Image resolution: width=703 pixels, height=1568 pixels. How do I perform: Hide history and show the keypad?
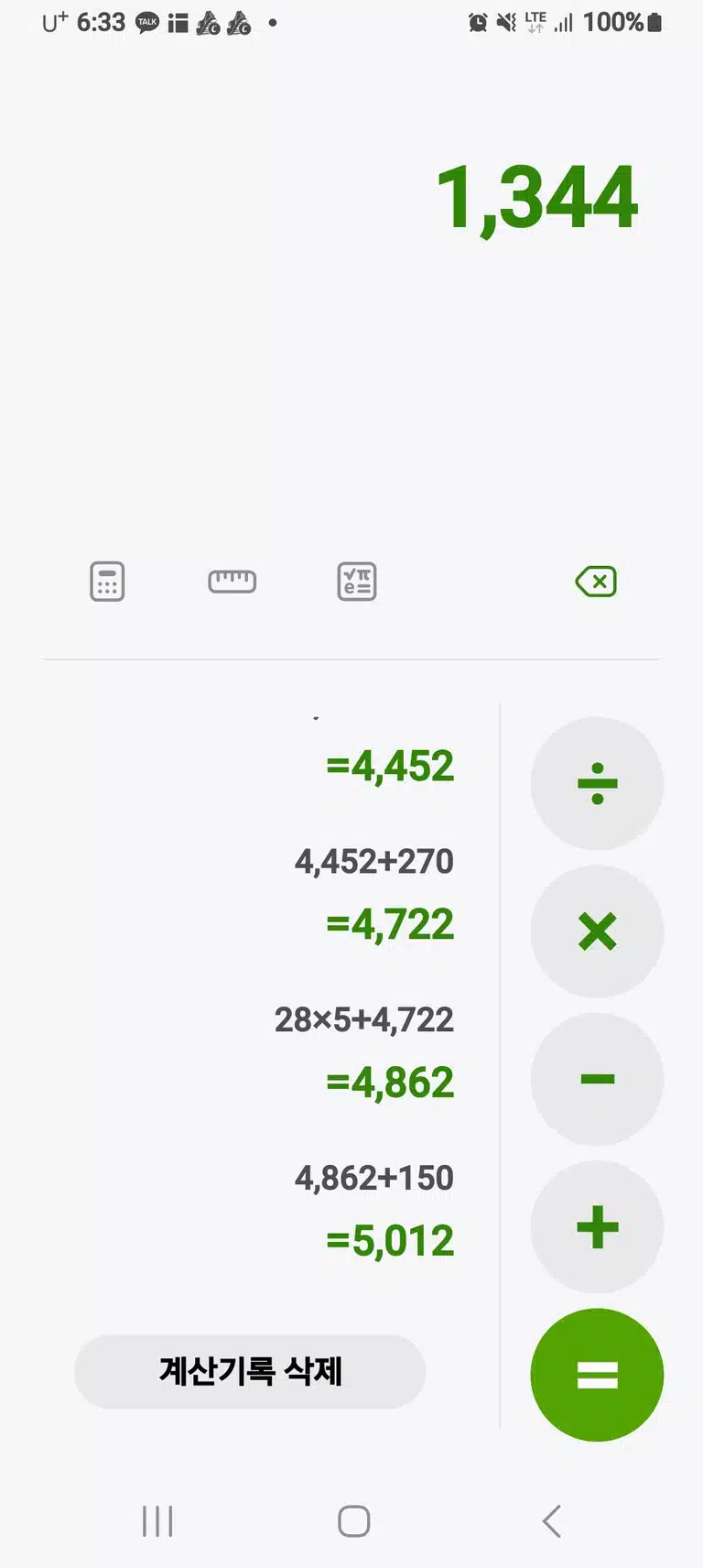107,582
